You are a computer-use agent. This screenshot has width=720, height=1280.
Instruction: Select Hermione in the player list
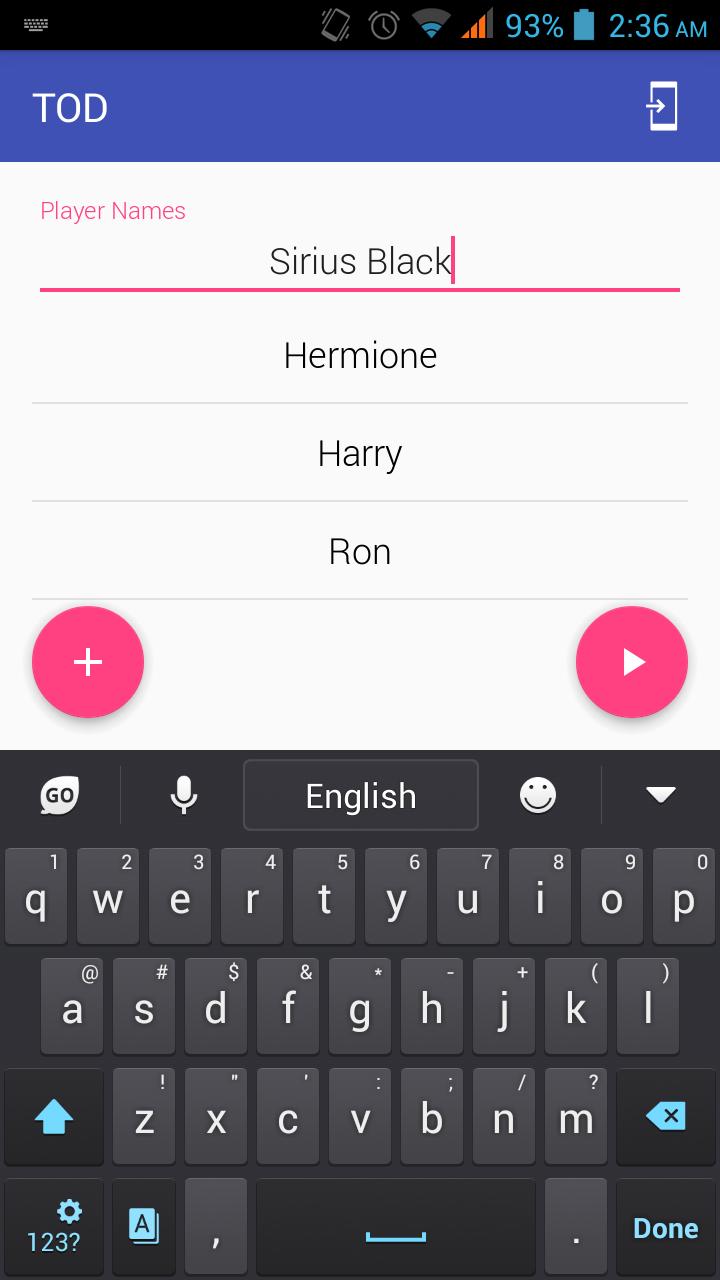[x=360, y=356]
